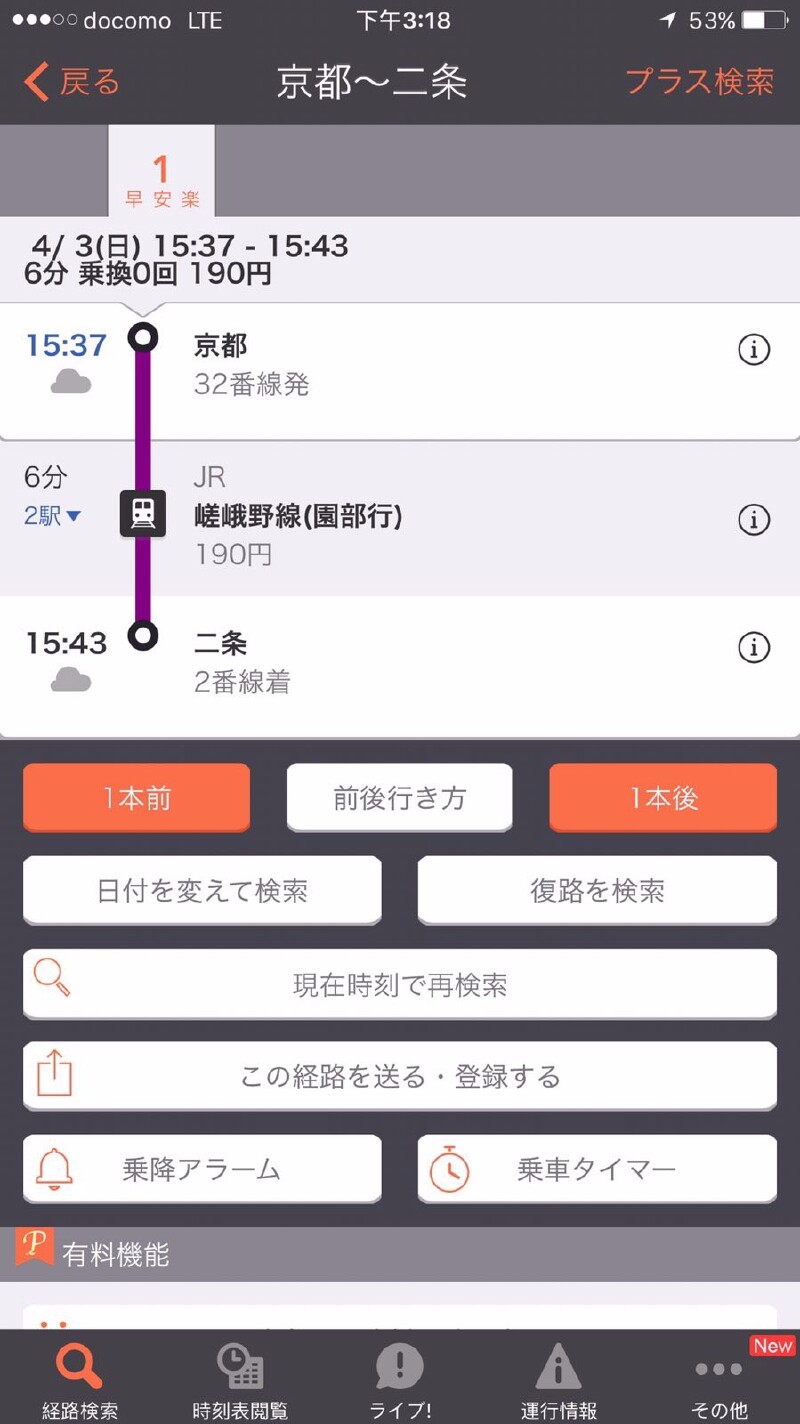Viewport: 800px width, 1424px height.
Task: Open info icon for 嵯峨野線 line
Action: coord(753,520)
